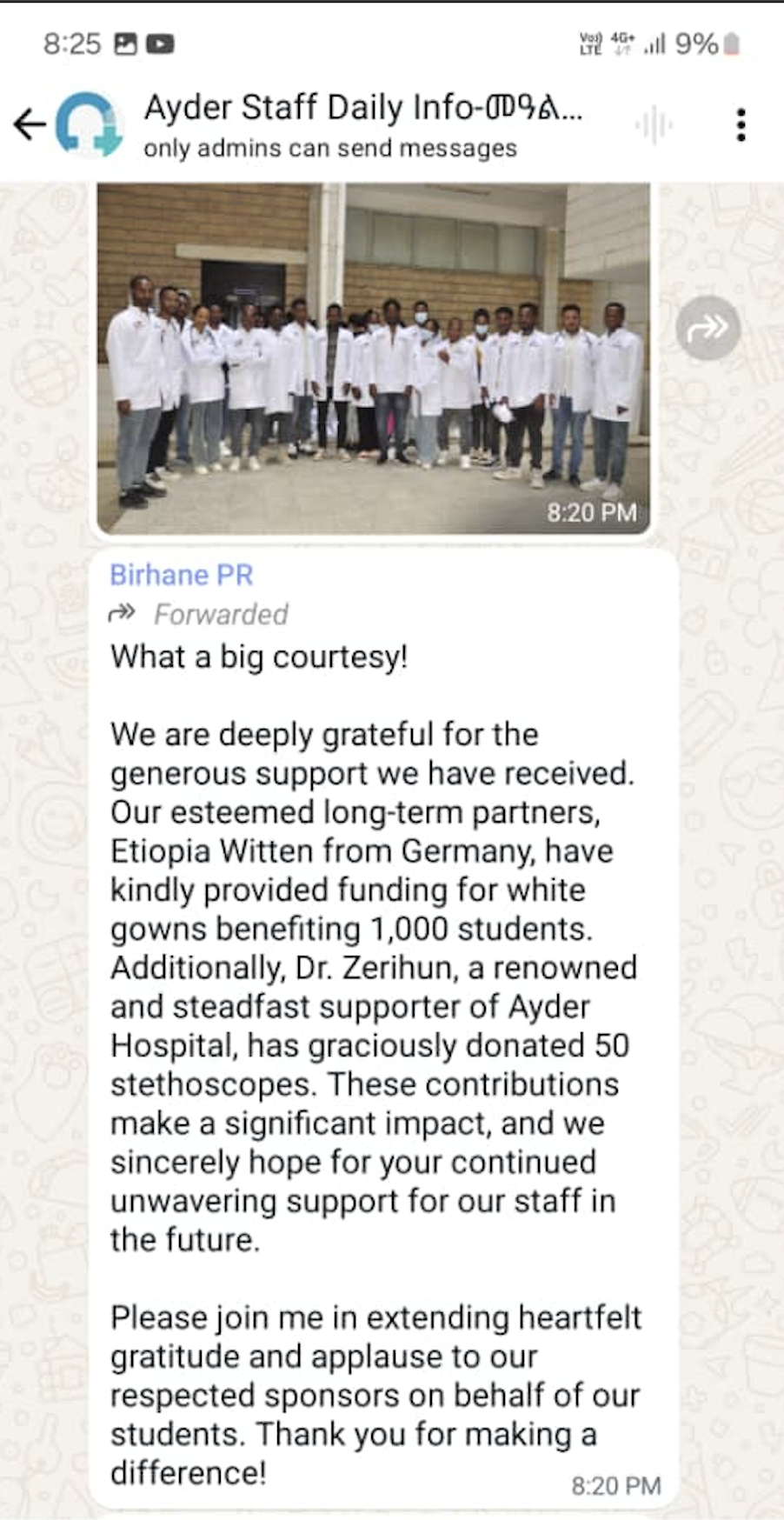Screen dimensions: 784x1520
Task: View the group photo of students
Action: point(374,357)
